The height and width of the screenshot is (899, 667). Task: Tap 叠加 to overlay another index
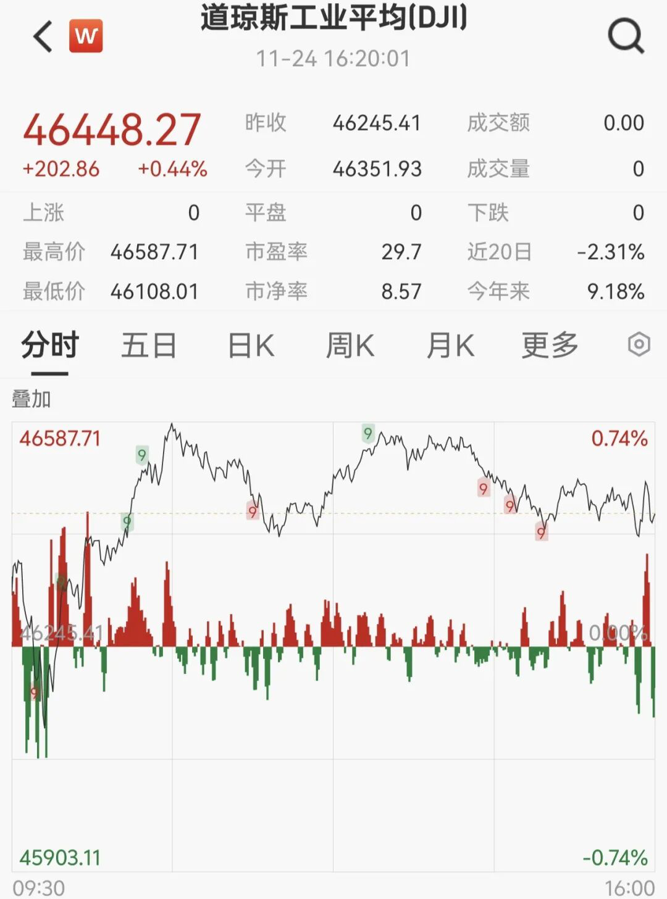click(31, 399)
